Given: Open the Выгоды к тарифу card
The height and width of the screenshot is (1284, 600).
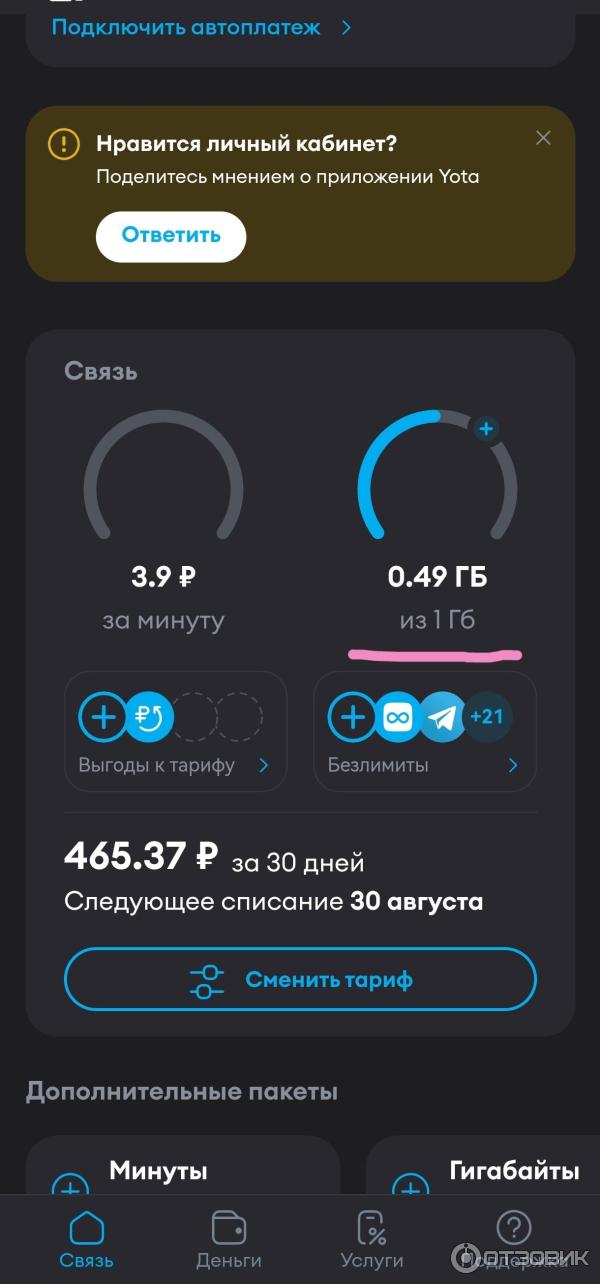Looking at the screenshot, I should (x=175, y=731).
